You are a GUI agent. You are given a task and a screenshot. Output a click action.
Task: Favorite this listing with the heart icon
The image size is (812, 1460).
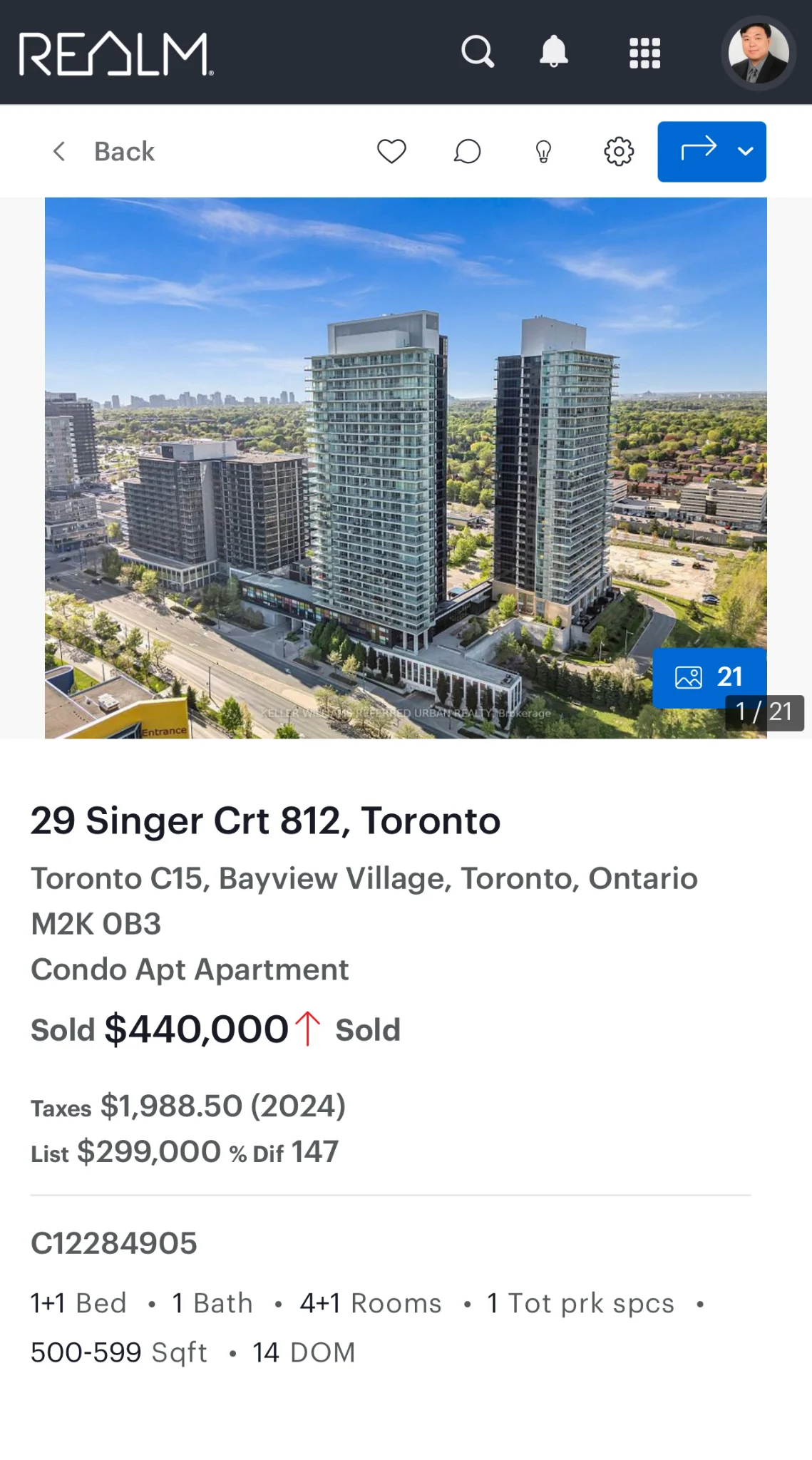tap(391, 151)
